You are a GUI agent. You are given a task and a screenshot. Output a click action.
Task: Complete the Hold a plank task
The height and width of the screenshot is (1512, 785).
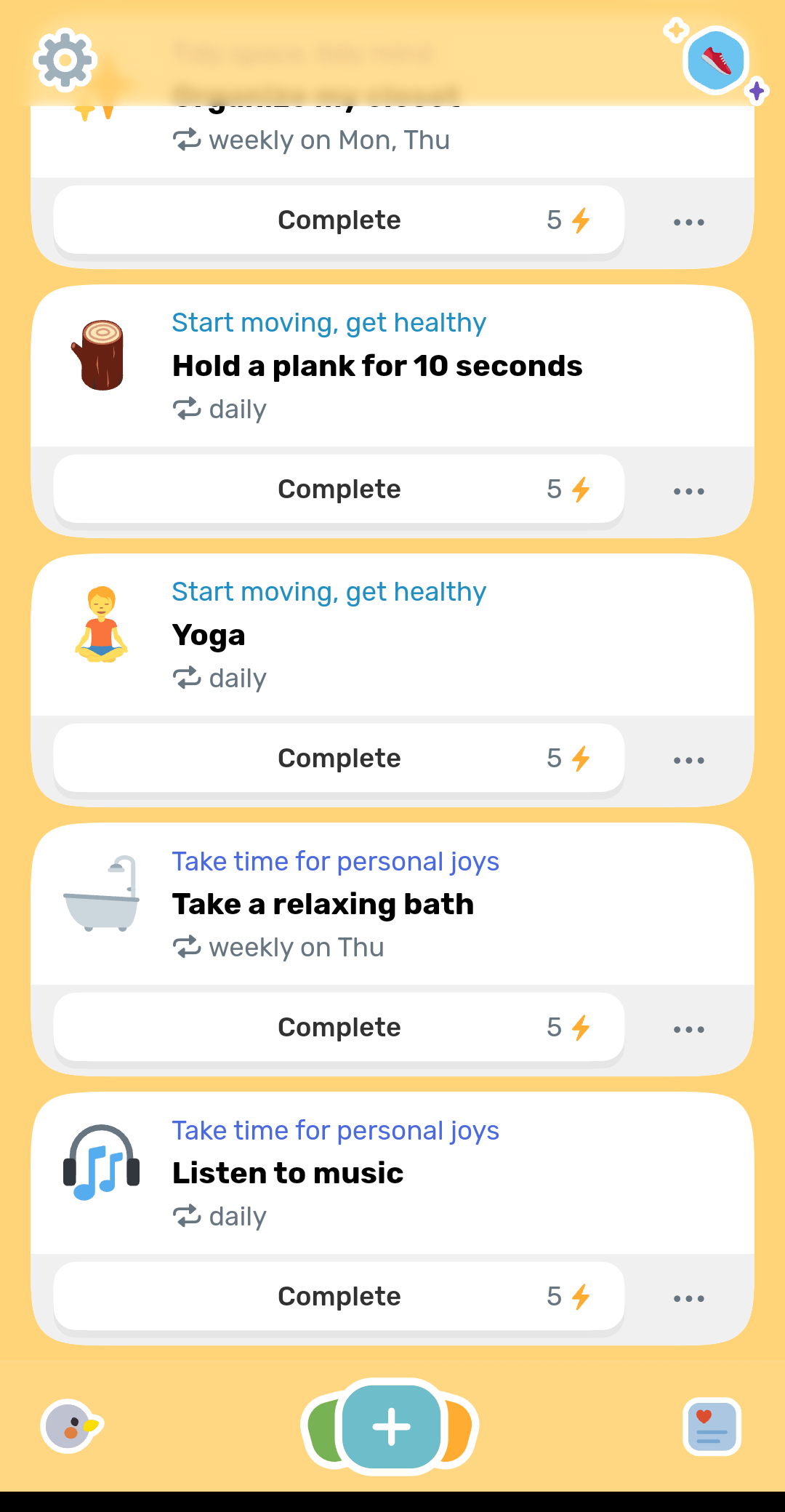point(339,489)
